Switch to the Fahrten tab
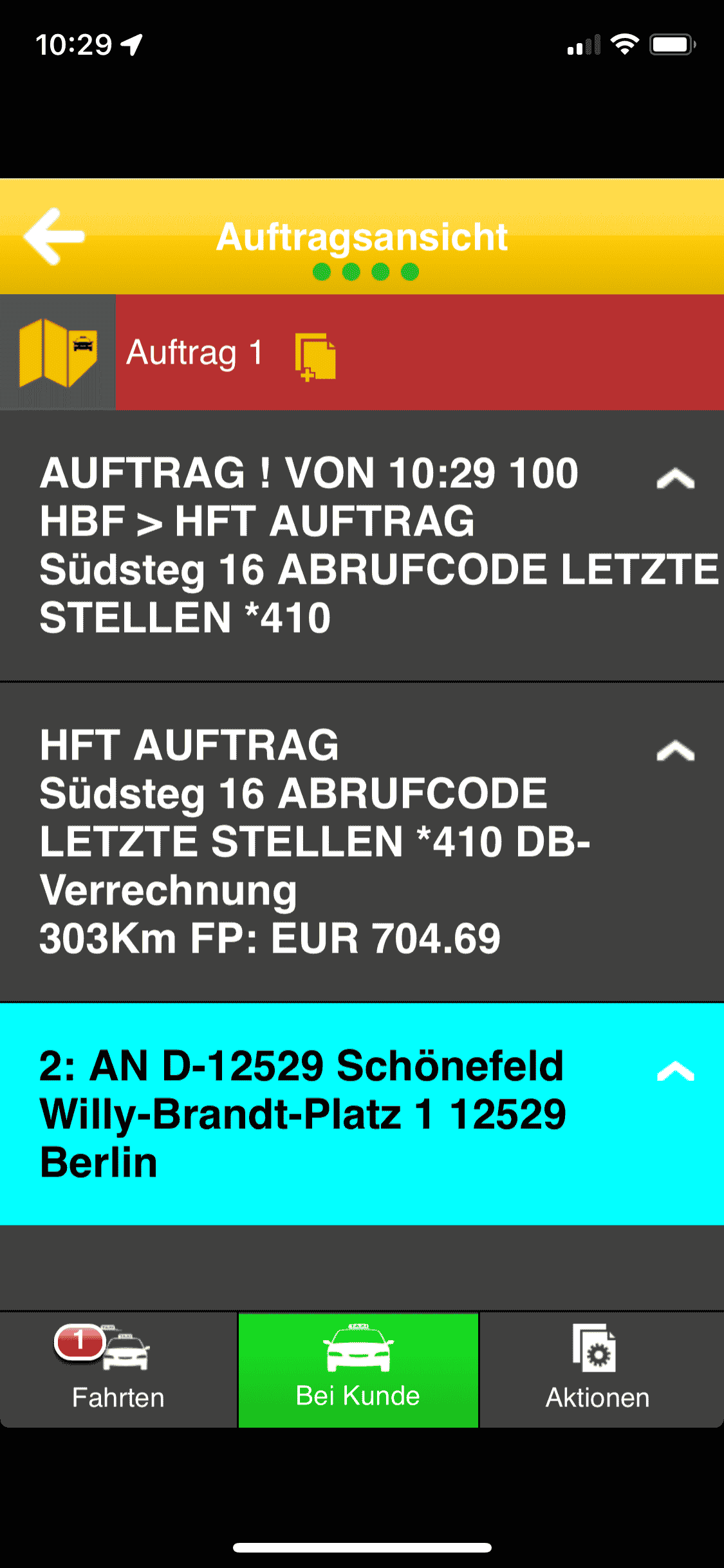Viewport: 724px width, 1568px height. pyautogui.click(x=118, y=1369)
